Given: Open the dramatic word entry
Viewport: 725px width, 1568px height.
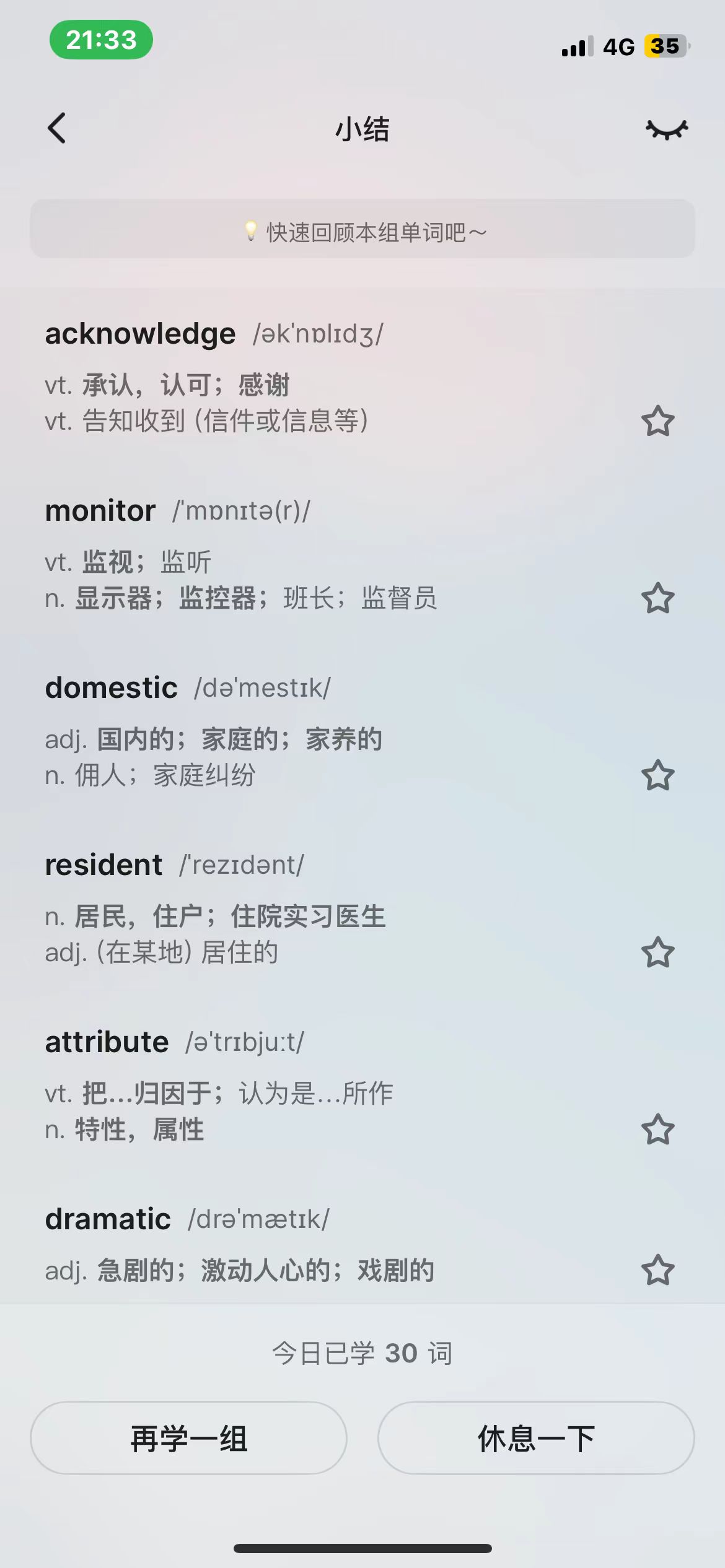Looking at the screenshot, I should point(108,1219).
